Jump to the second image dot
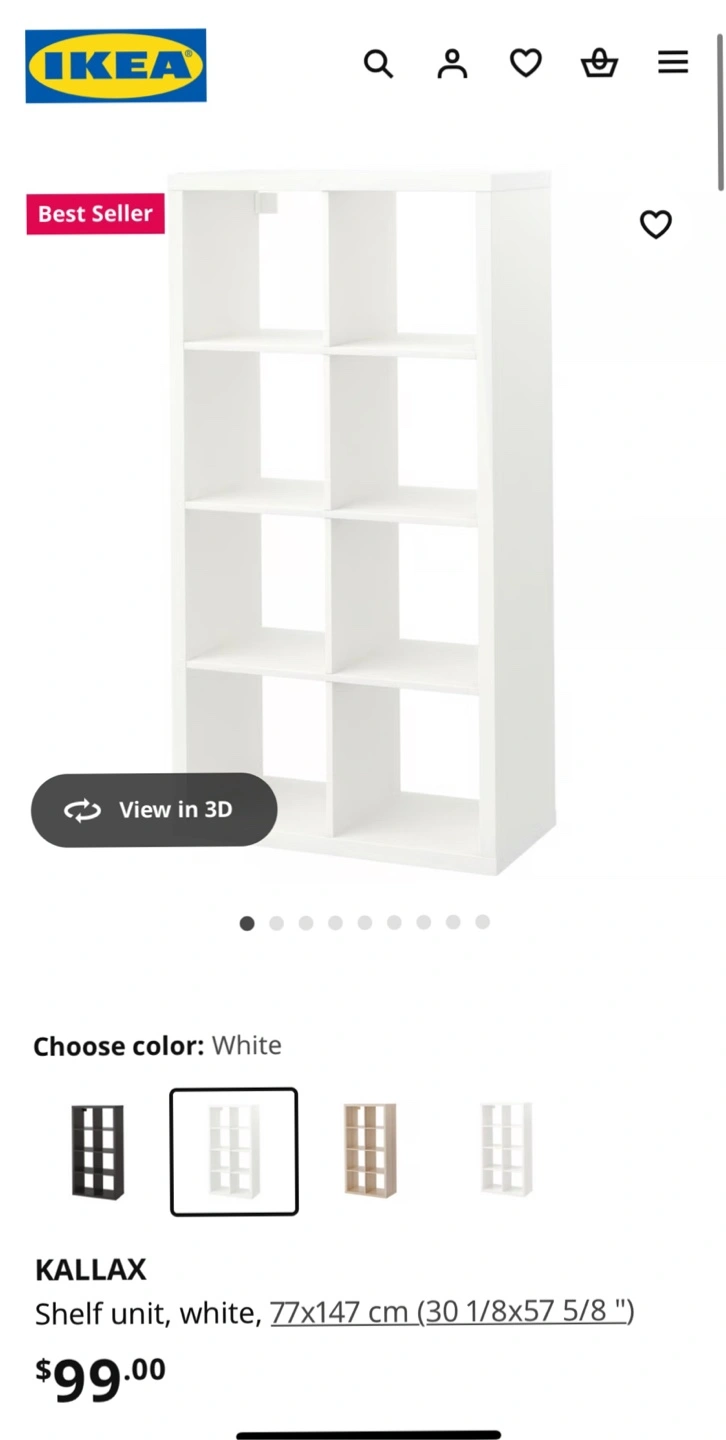 click(277, 922)
